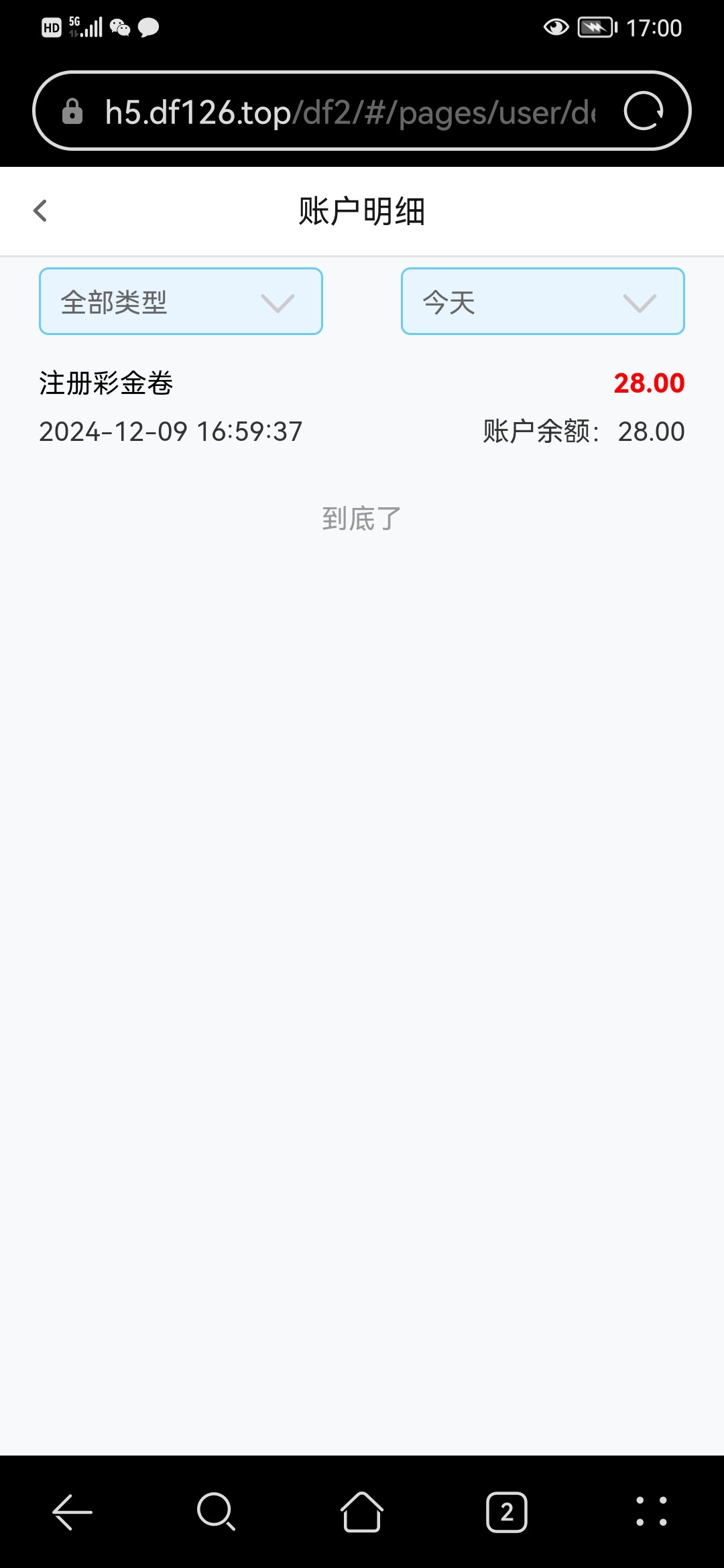Tap the browser URL address bar
This screenshot has width=724, height=1568.
[349, 111]
